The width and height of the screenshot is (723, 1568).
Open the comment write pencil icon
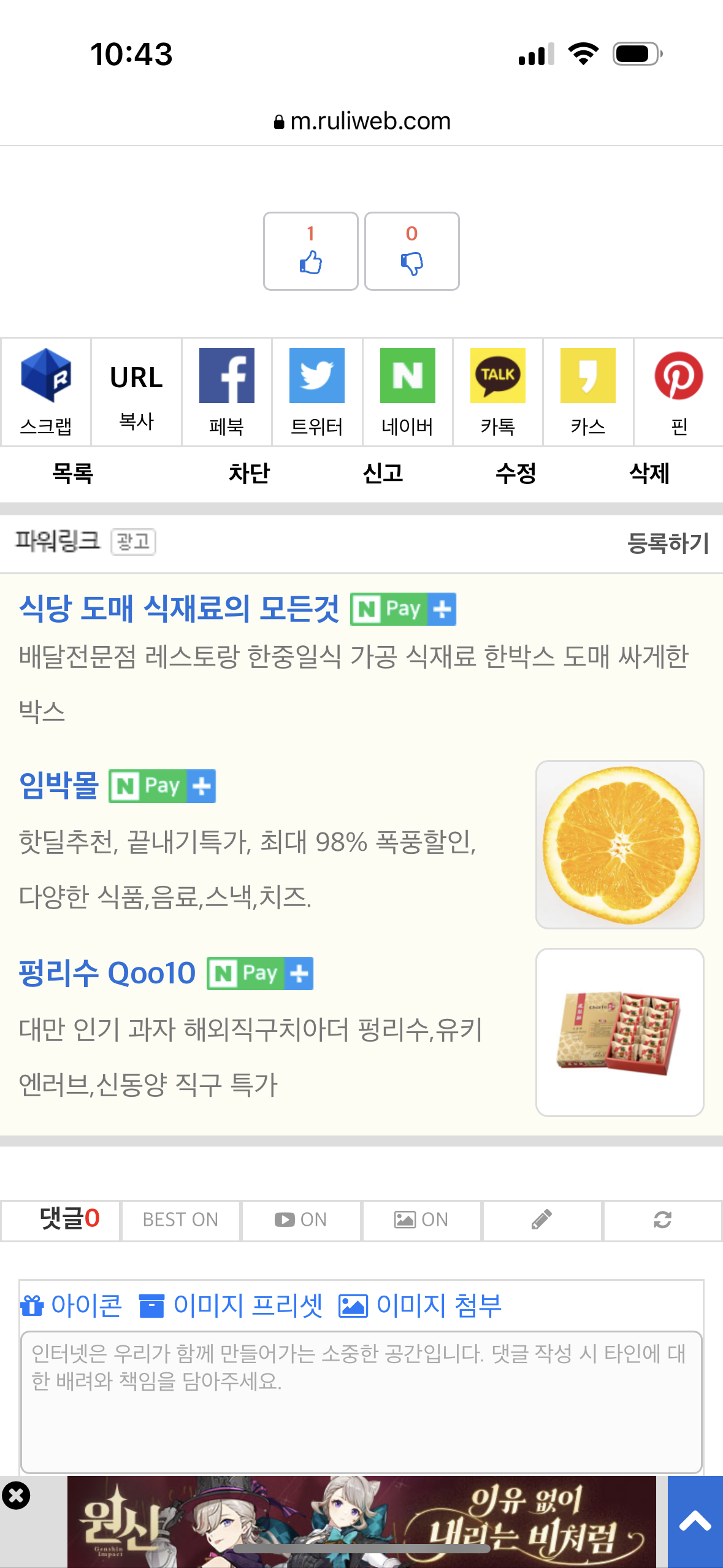tap(542, 1220)
